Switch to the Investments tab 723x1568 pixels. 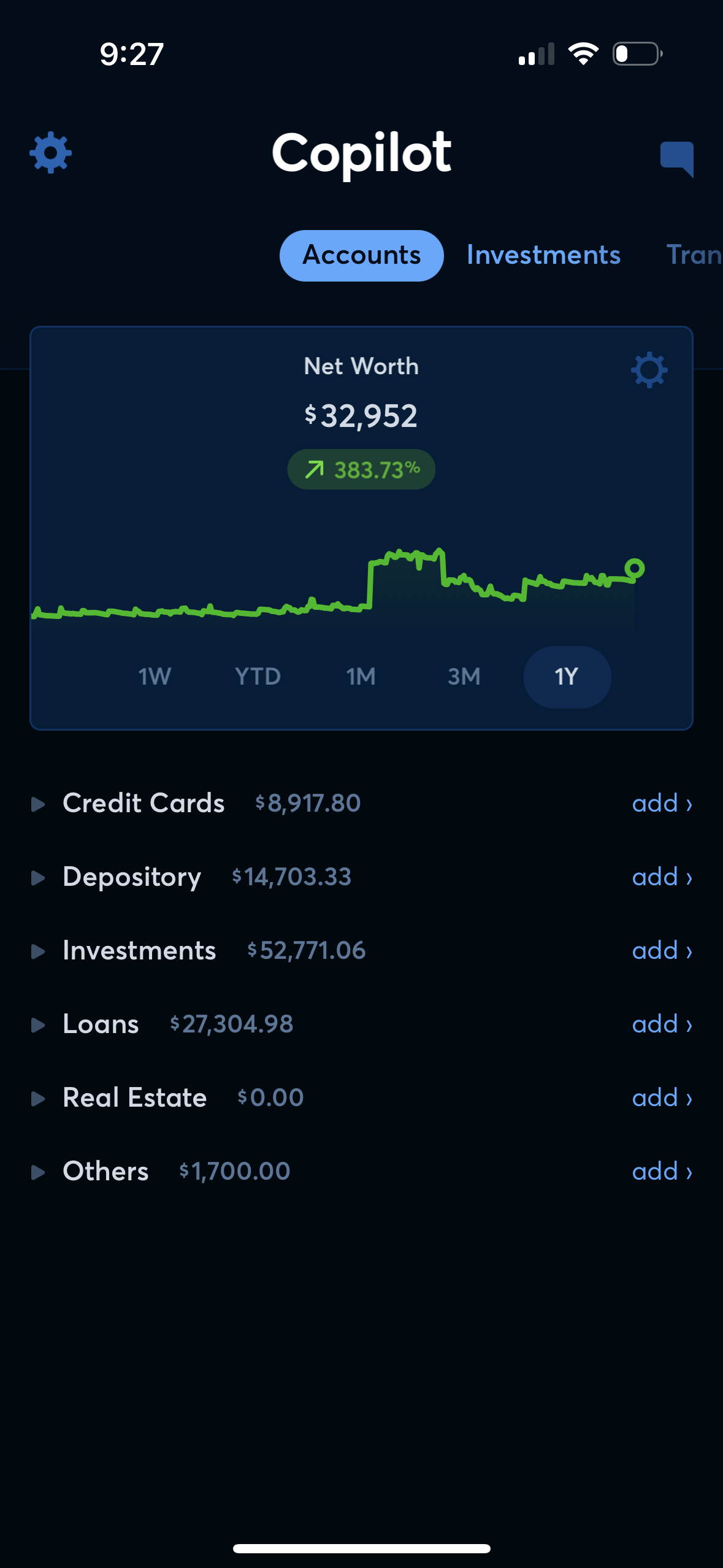[543, 255]
